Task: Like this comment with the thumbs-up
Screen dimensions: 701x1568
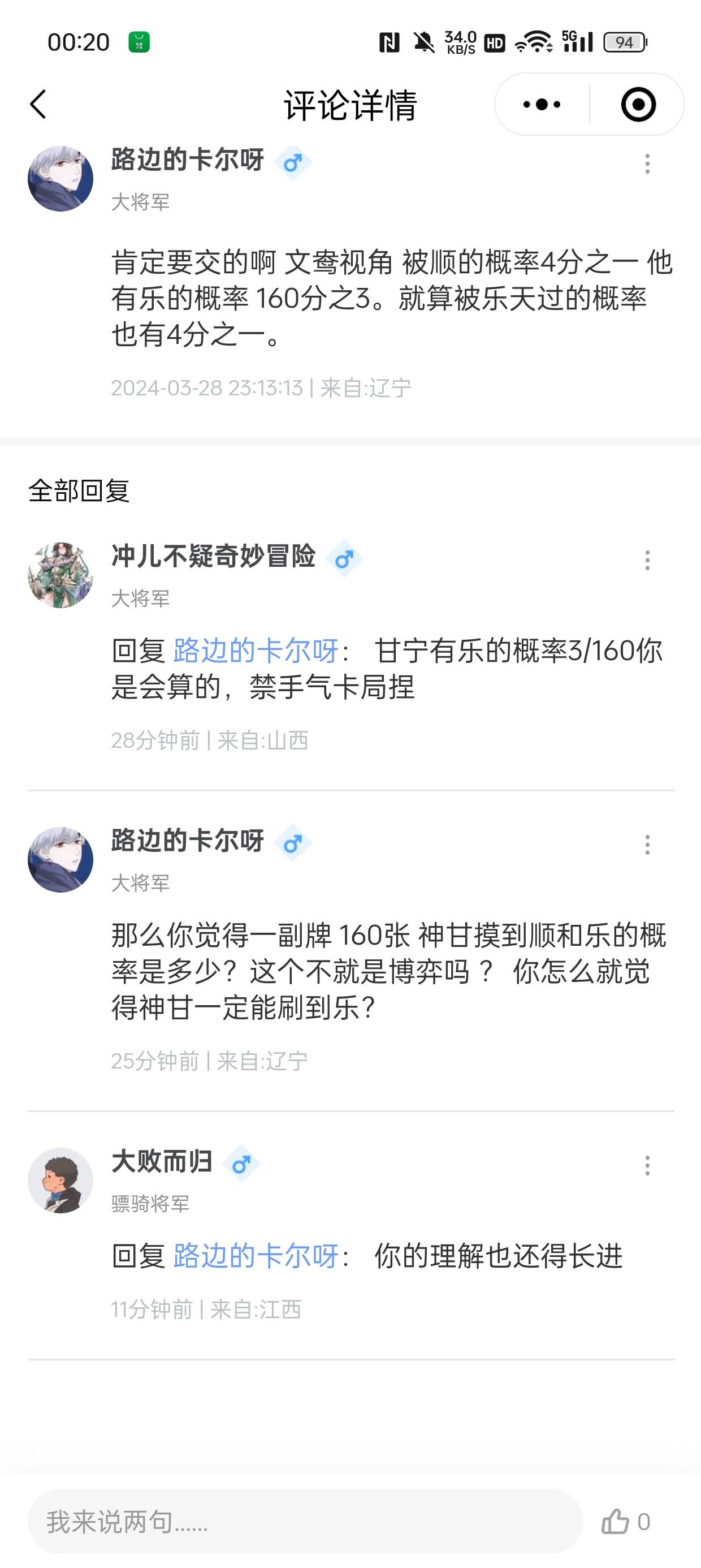Action: pos(616,1521)
